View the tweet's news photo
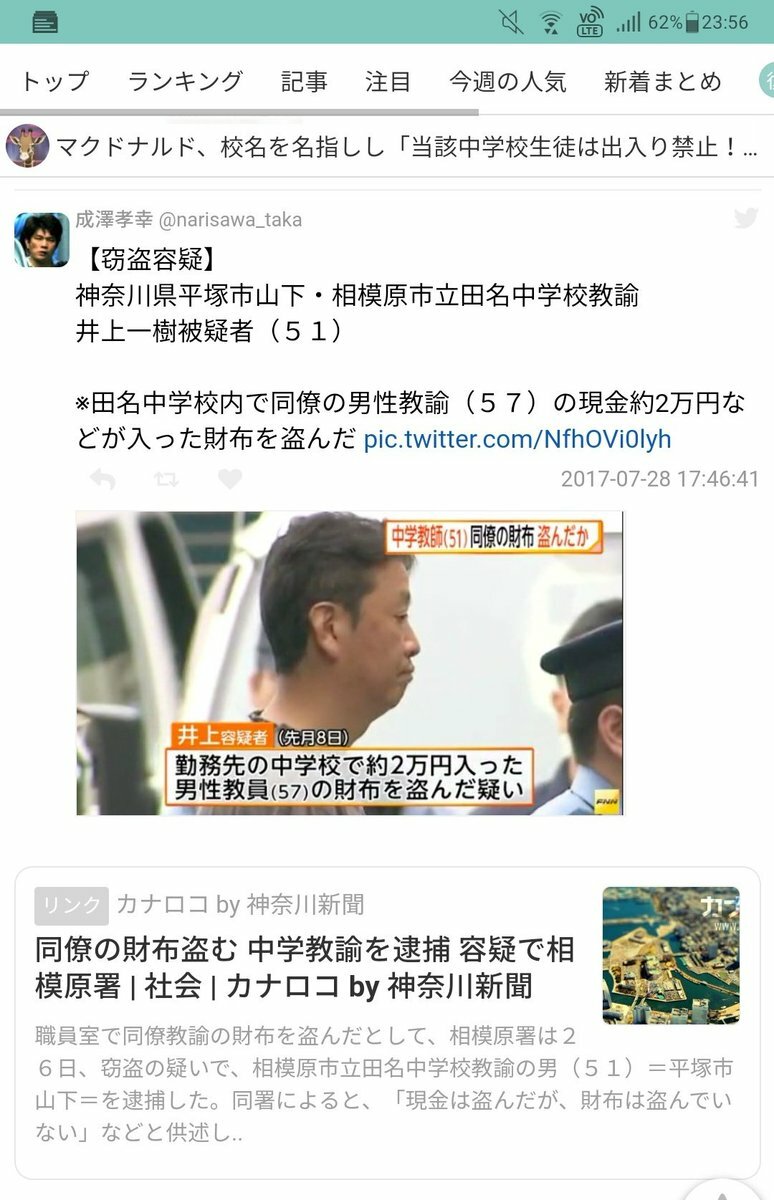Screen dimensions: 774x1200 click(349, 662)
